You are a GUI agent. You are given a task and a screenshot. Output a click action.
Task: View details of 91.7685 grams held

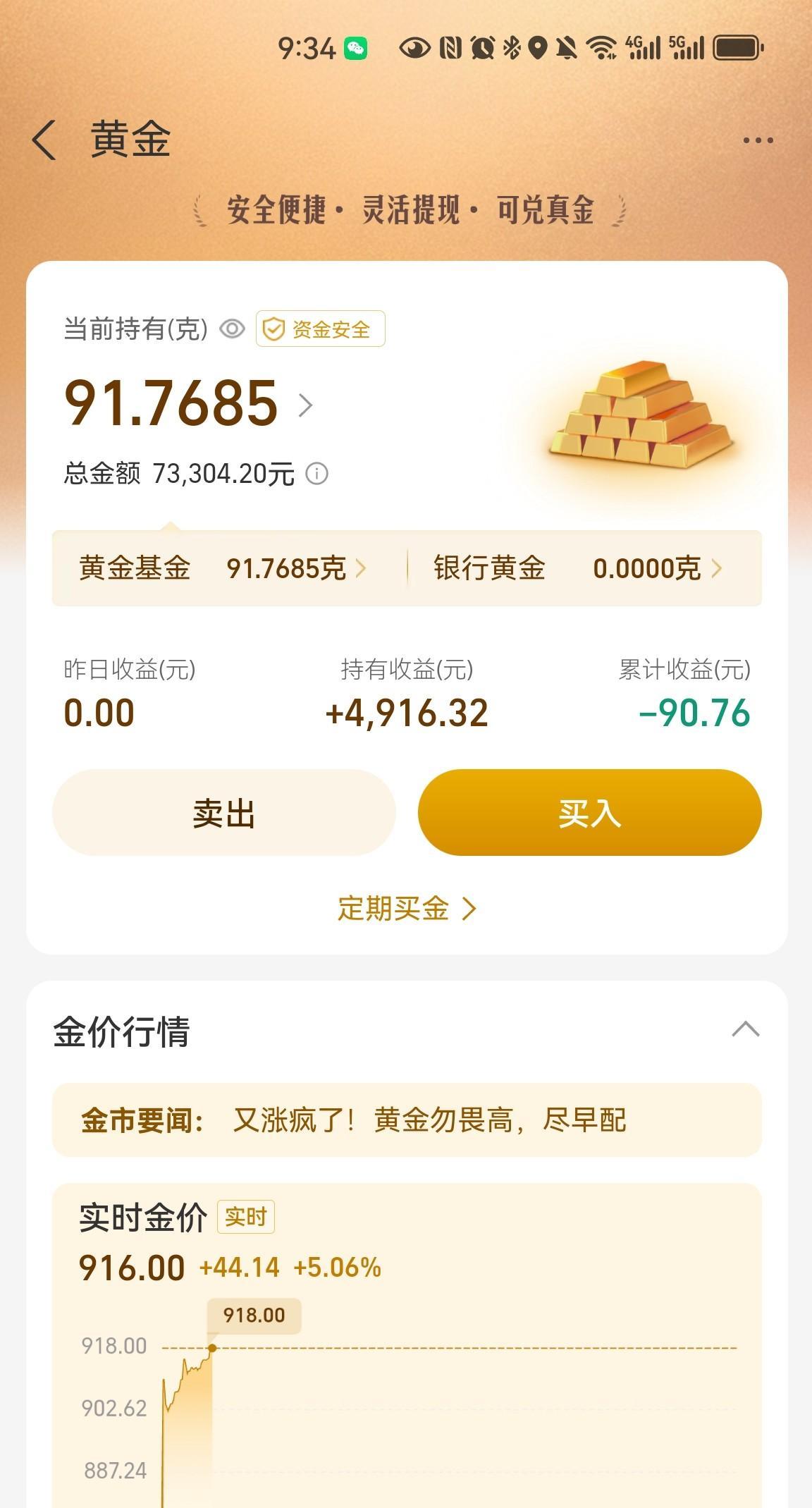305,405
